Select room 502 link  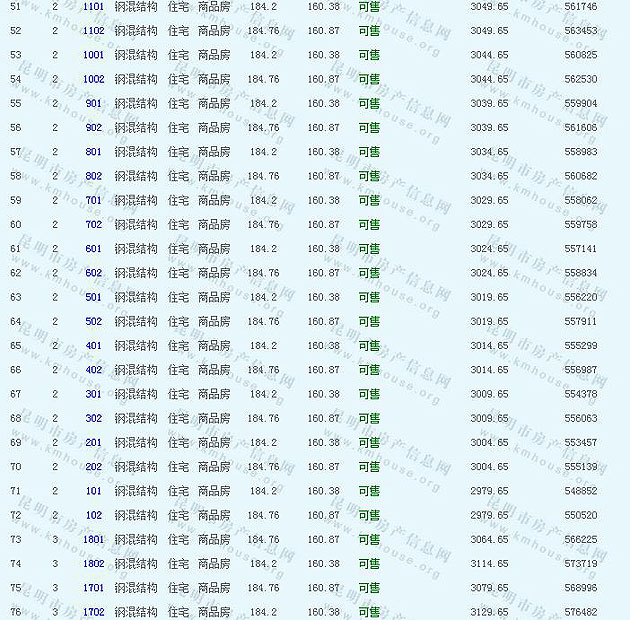coord(94,322)
